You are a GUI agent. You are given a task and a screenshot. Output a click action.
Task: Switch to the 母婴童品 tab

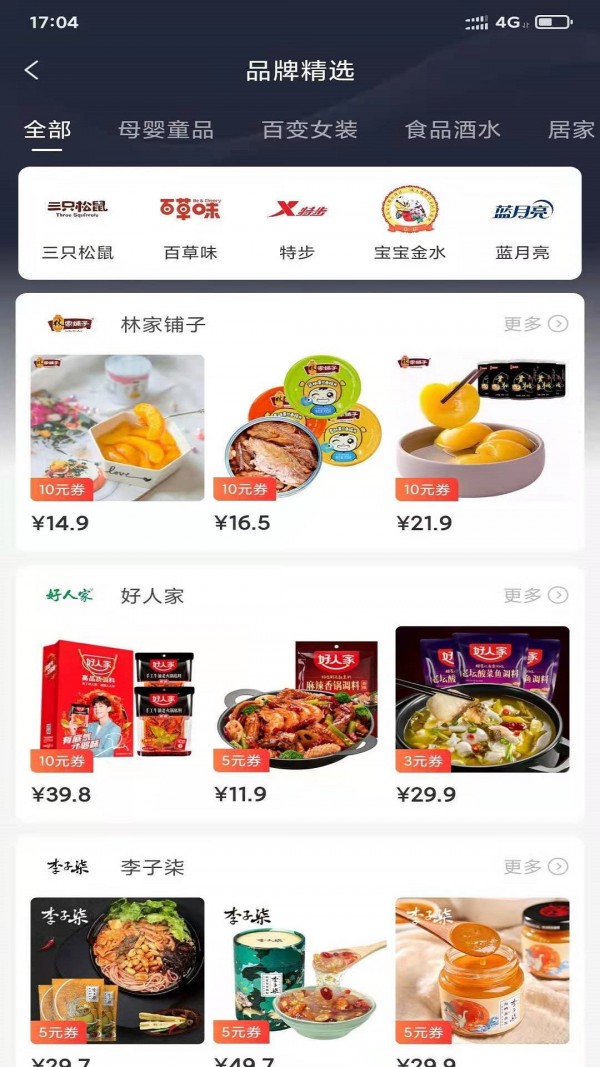pos(165,130)
